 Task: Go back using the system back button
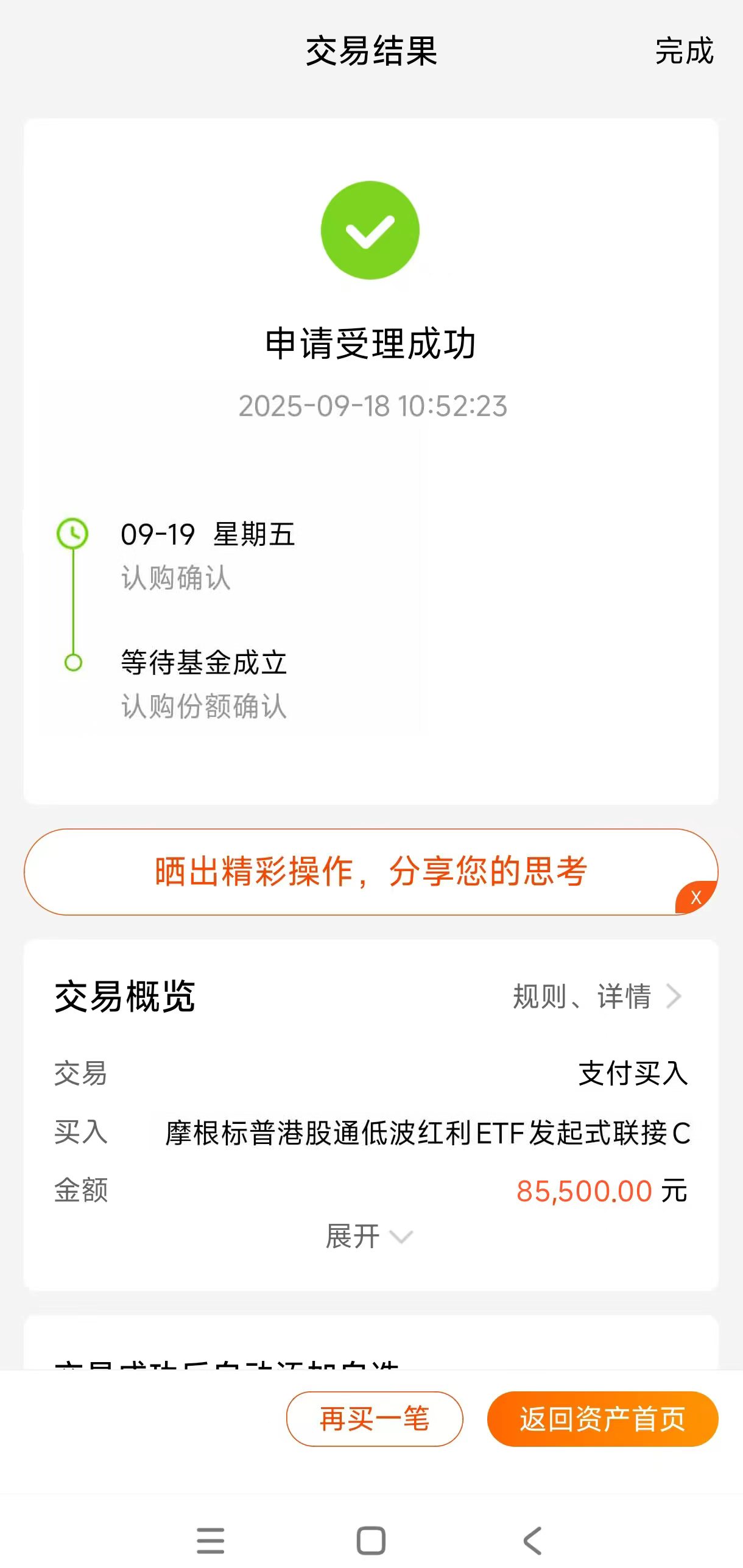tap(532, 1541)
